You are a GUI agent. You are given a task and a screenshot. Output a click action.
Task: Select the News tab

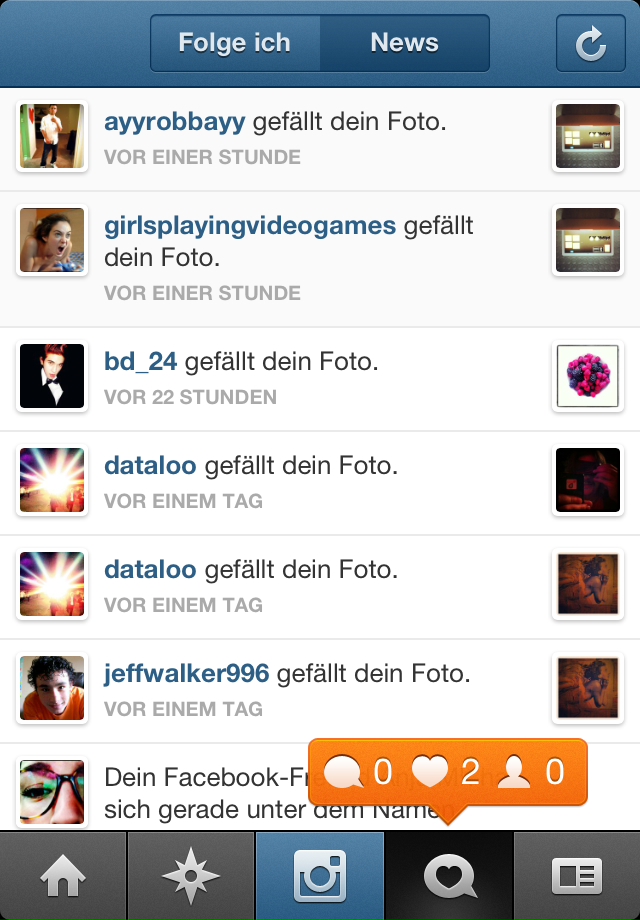[404, 43]
